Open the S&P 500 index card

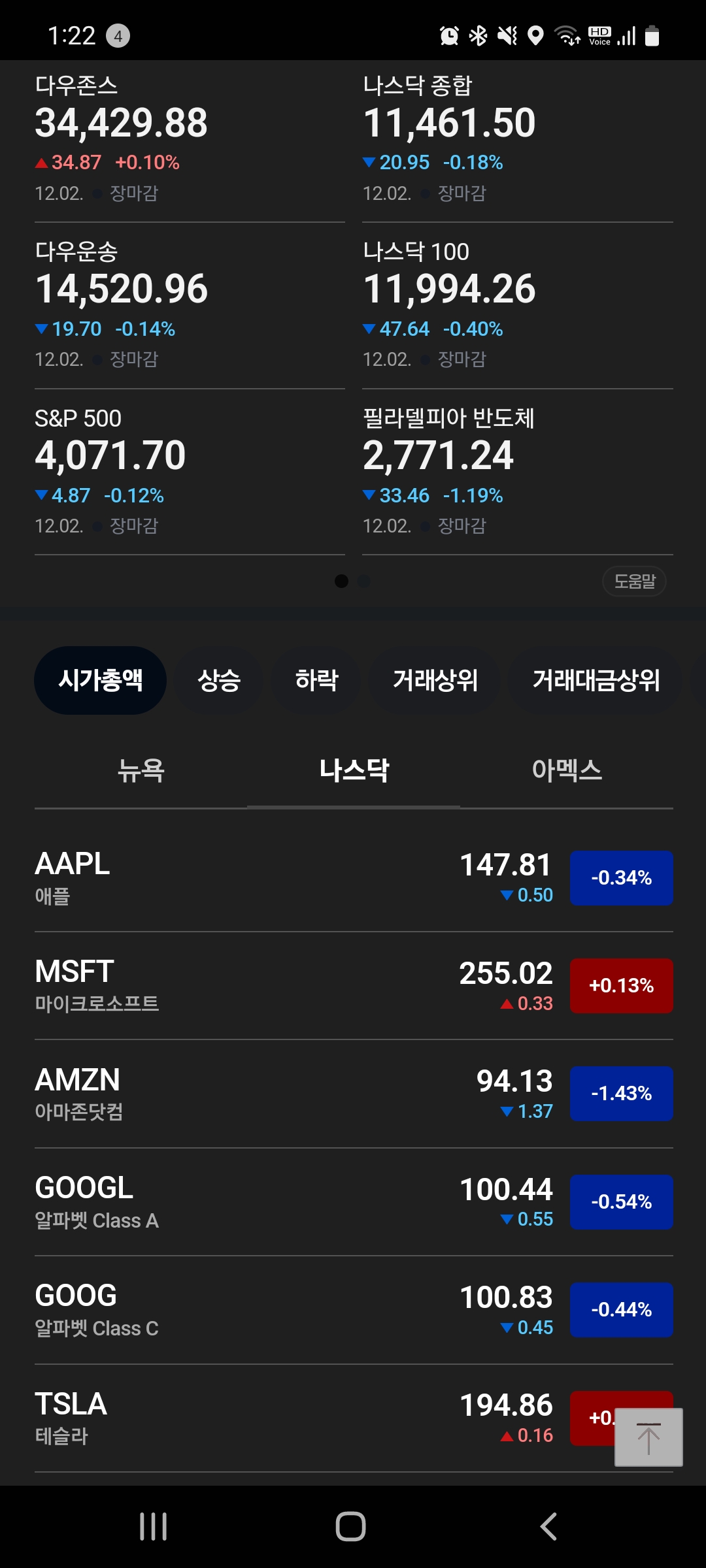190,472
